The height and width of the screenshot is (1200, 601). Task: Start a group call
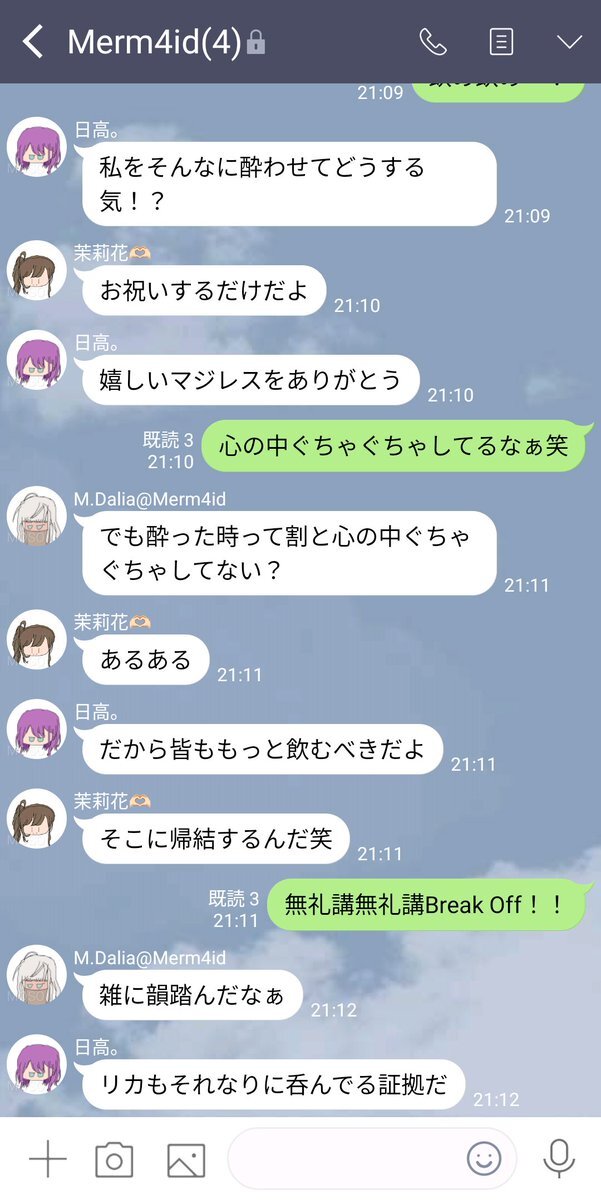coord(432,42)
